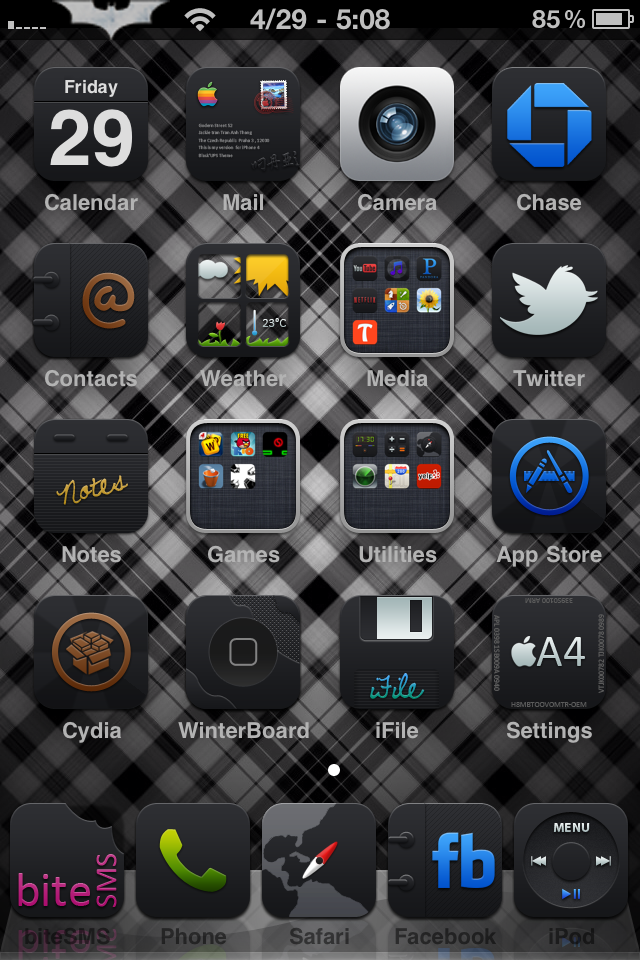Open the App Store
The height and width of the screenshot is (960, 640).
tap(549, 477)
